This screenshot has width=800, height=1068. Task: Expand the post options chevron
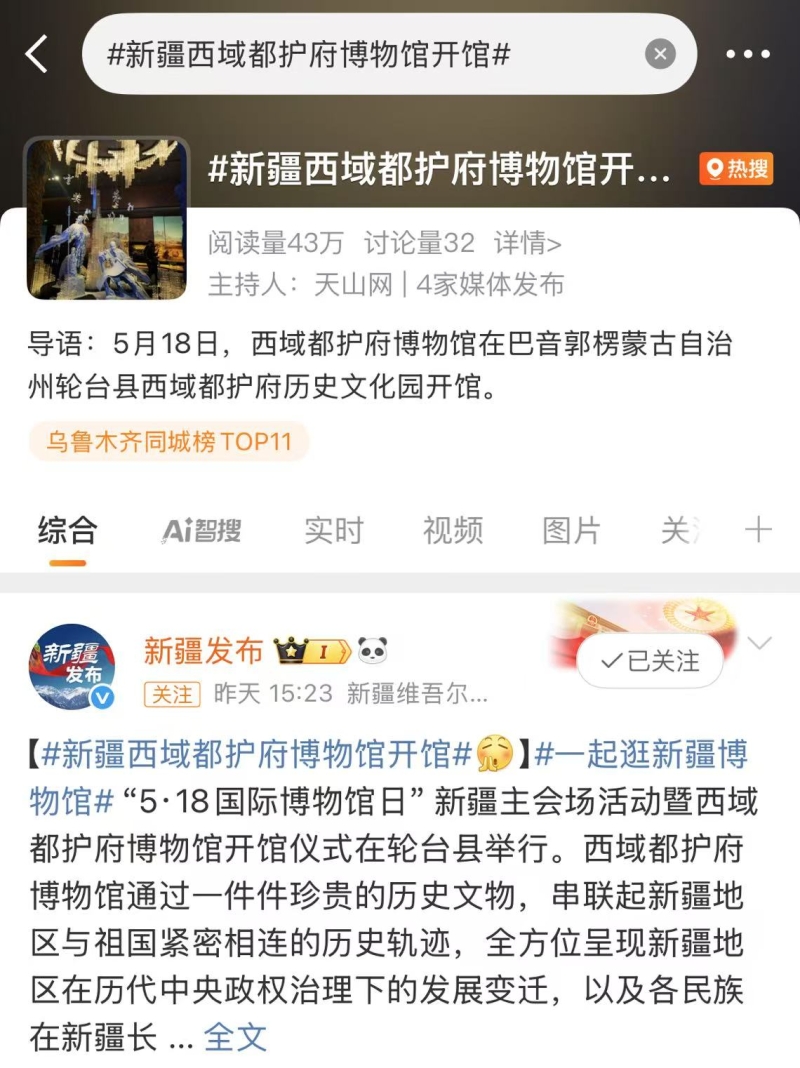760,642
